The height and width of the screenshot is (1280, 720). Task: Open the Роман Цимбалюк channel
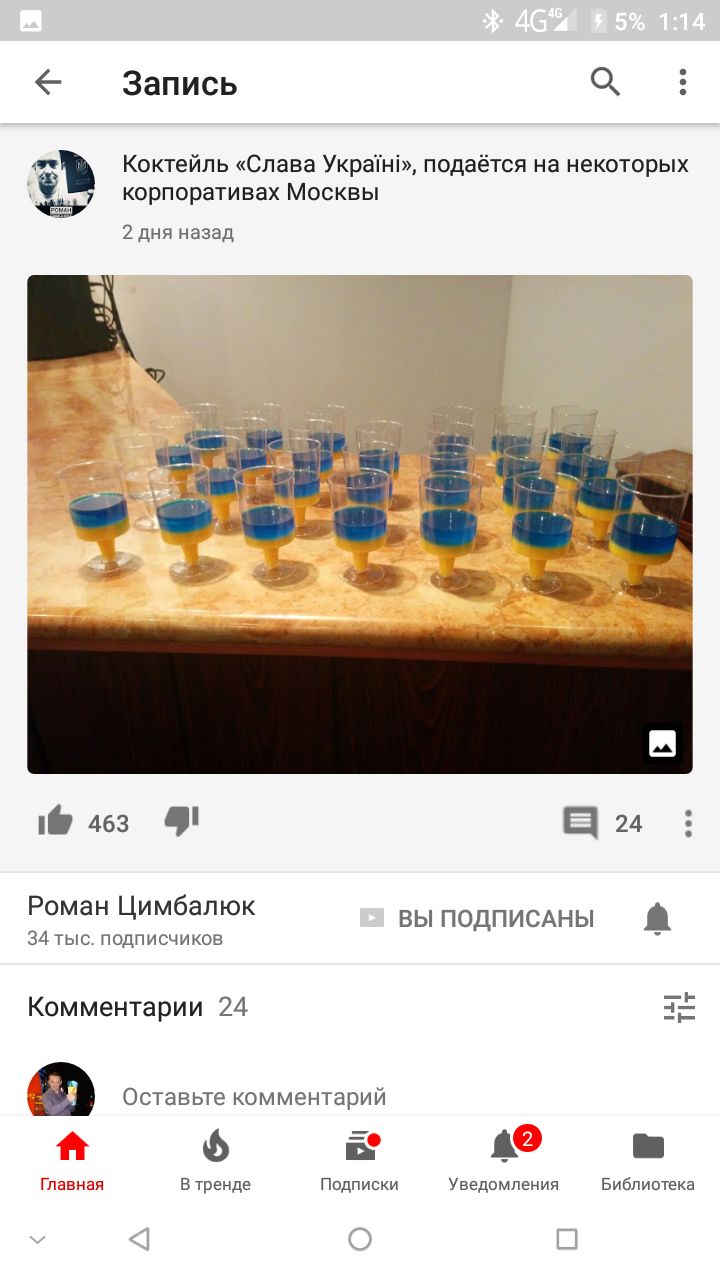point(141,906)
